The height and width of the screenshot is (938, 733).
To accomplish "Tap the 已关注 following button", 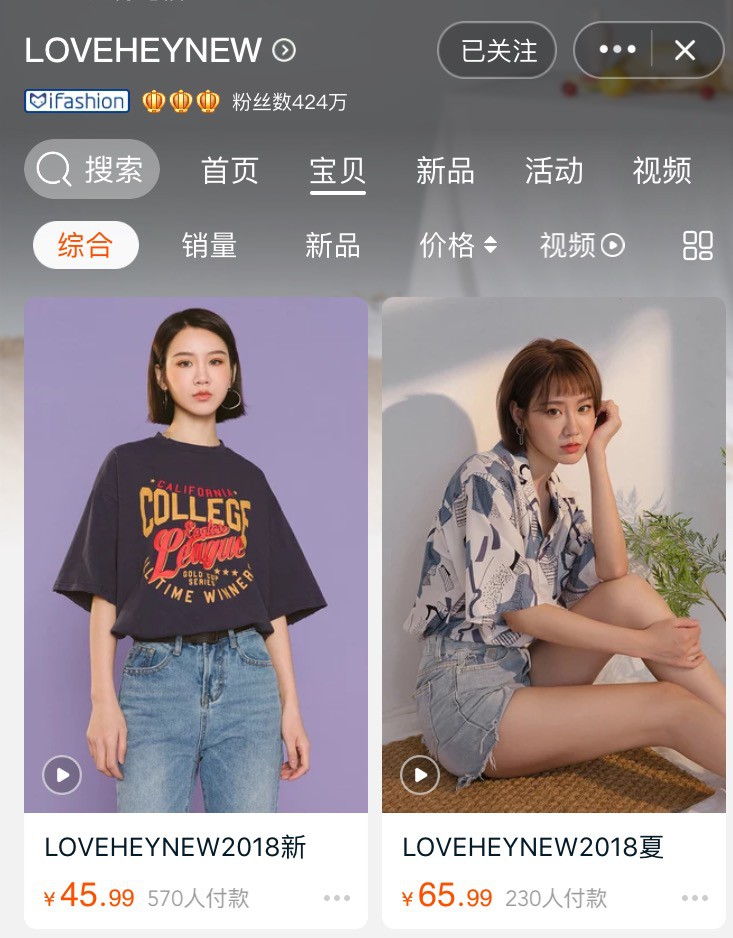I will [497, 50].
